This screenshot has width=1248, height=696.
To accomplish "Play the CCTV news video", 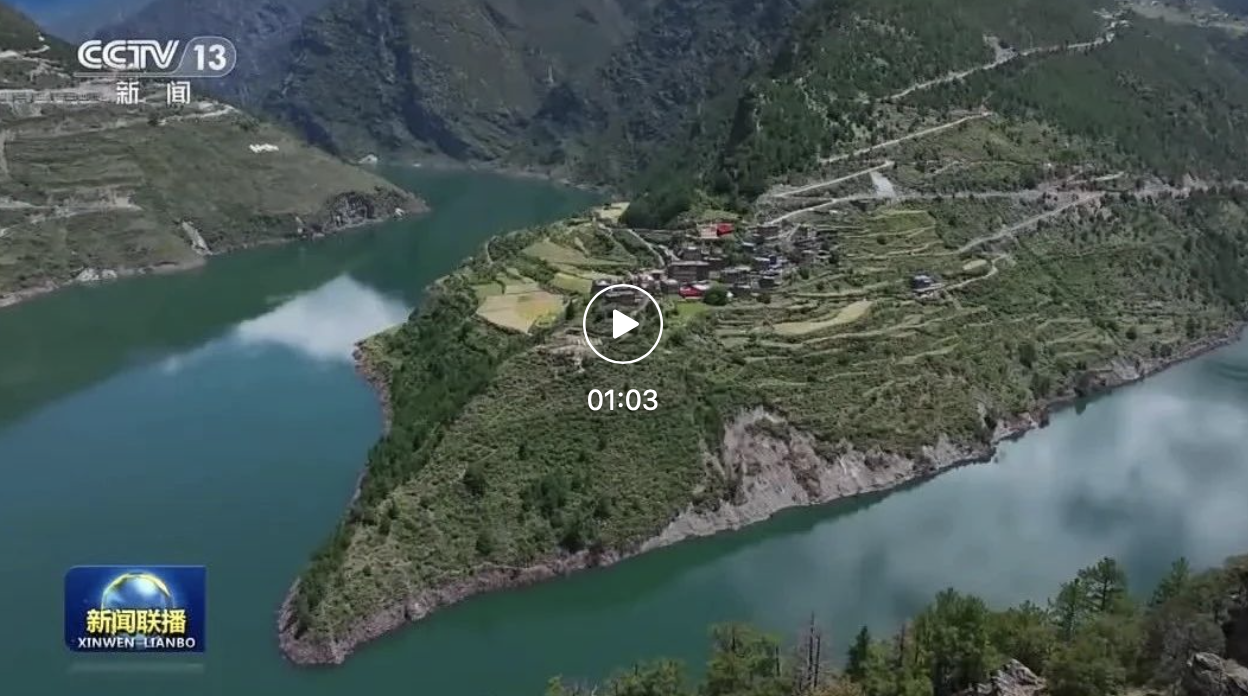I will pos(623,324).
